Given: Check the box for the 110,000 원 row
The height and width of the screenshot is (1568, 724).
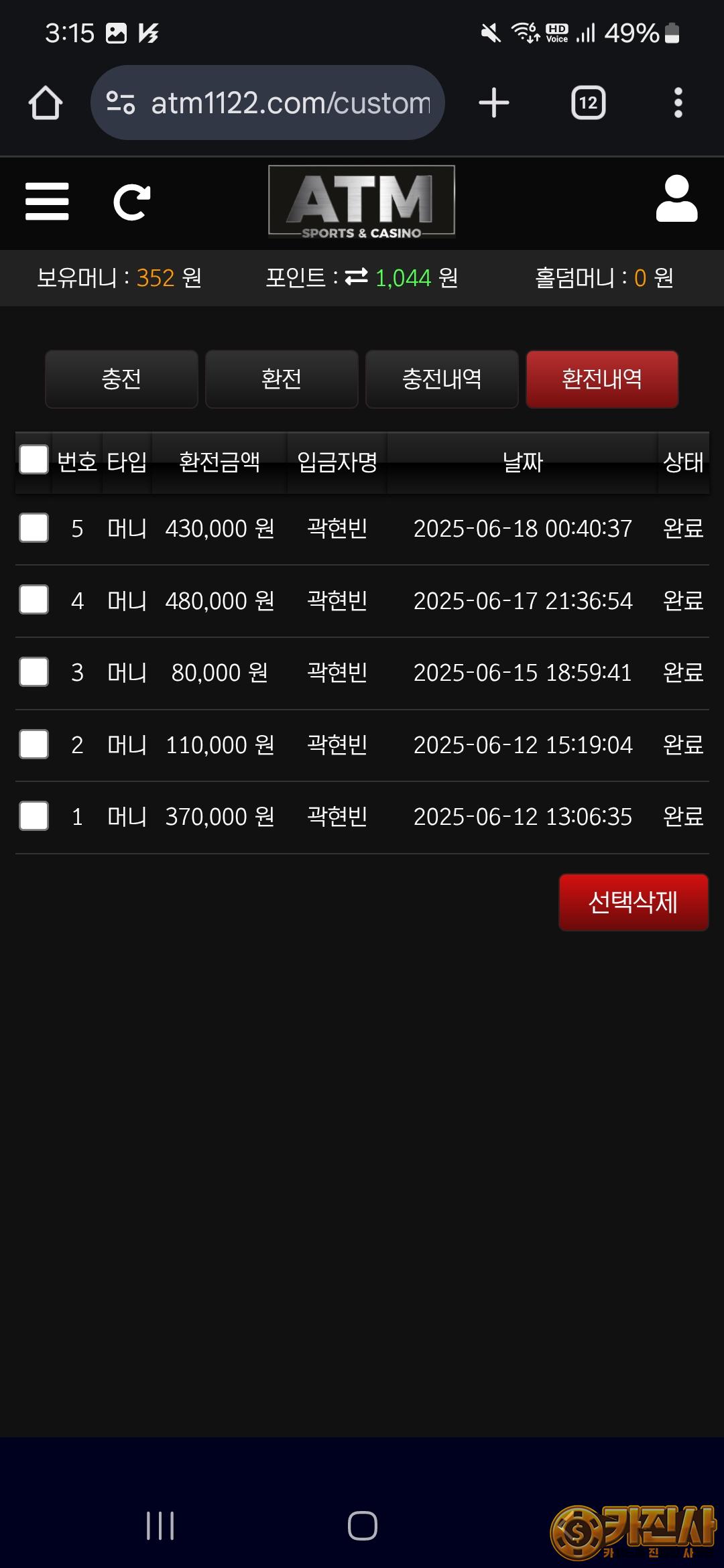Looking at the screenshot, I should (x=34, y=744).
